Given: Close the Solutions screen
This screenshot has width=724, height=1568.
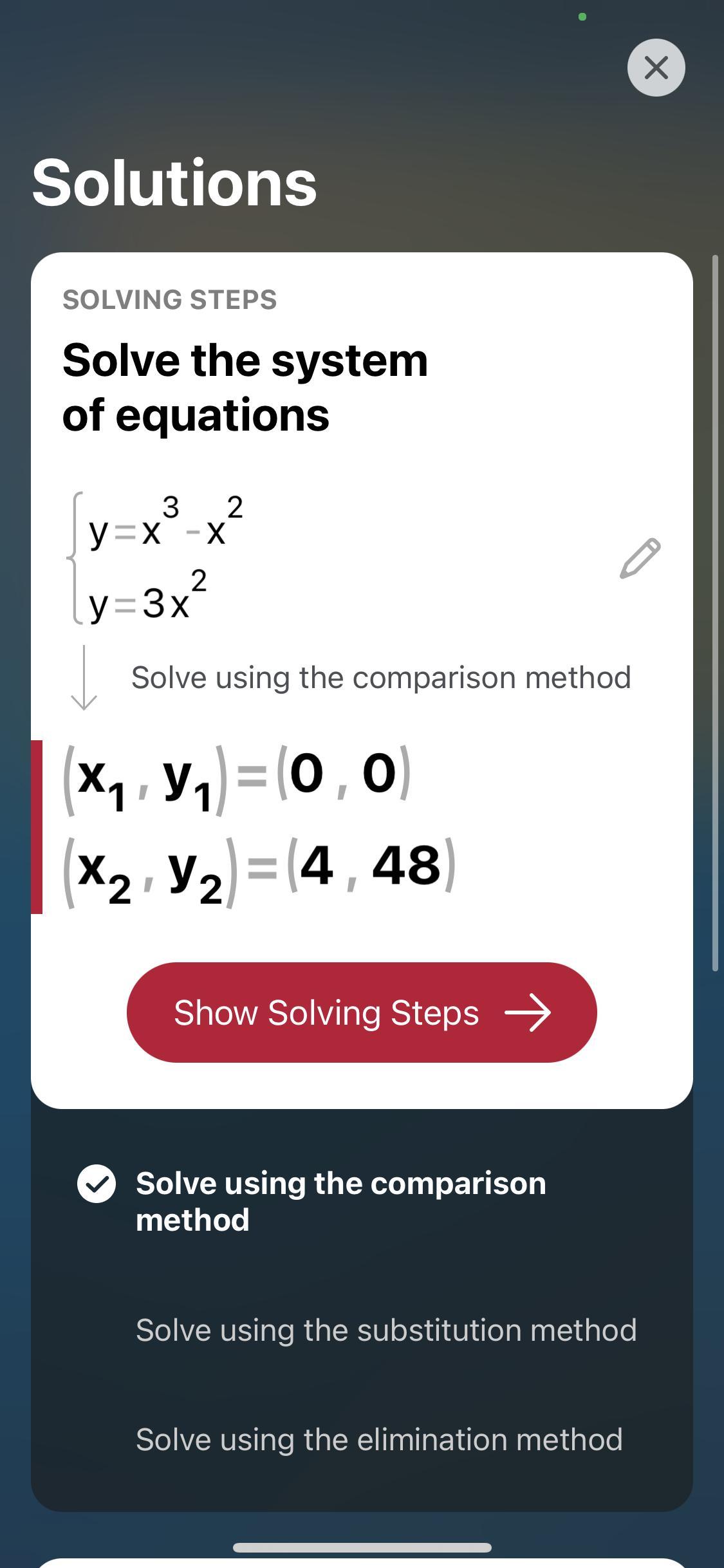Looking at the screenshot, I should click(656, 68).
